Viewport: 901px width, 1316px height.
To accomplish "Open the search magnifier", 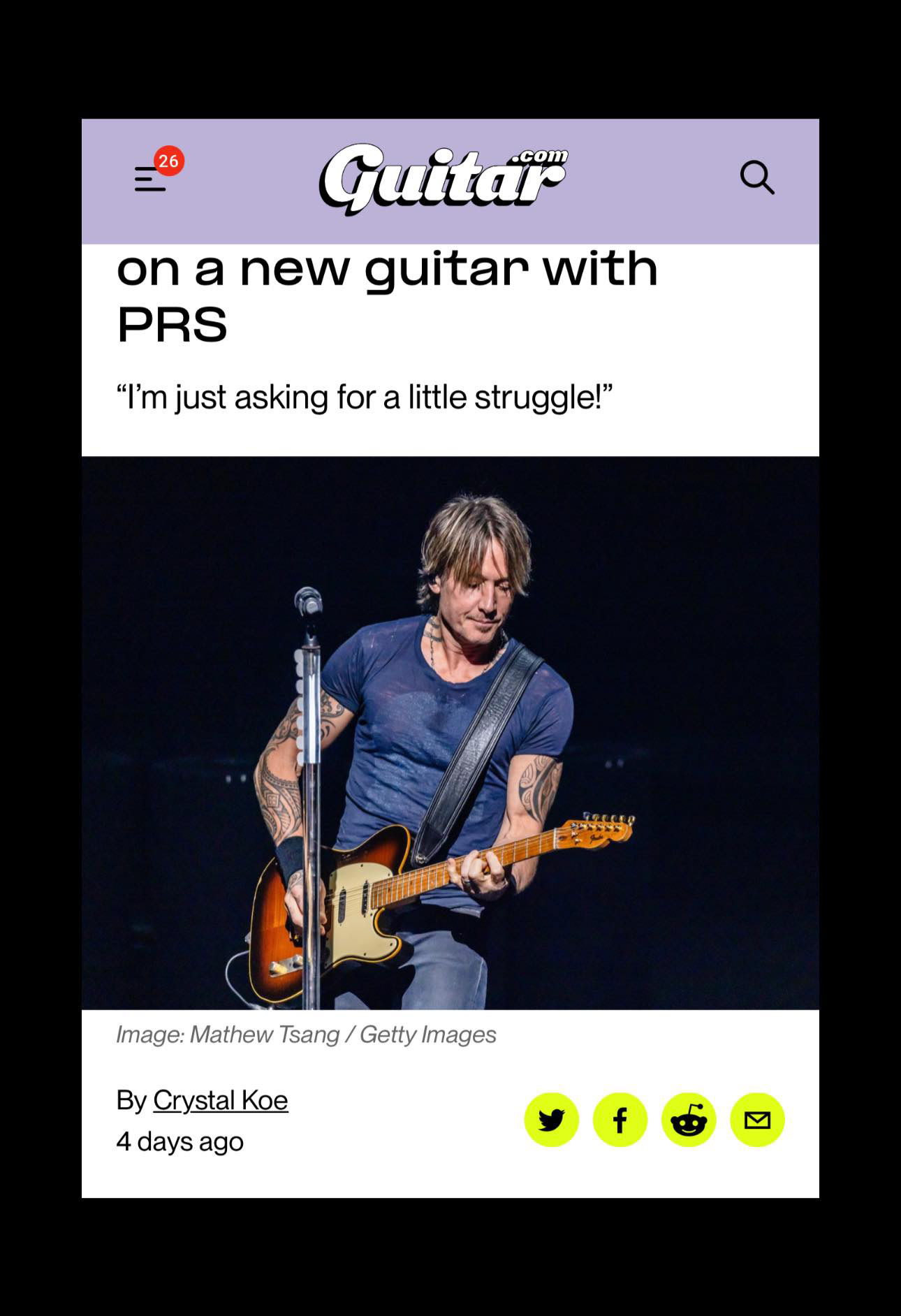I will click(x=756, y=178).
